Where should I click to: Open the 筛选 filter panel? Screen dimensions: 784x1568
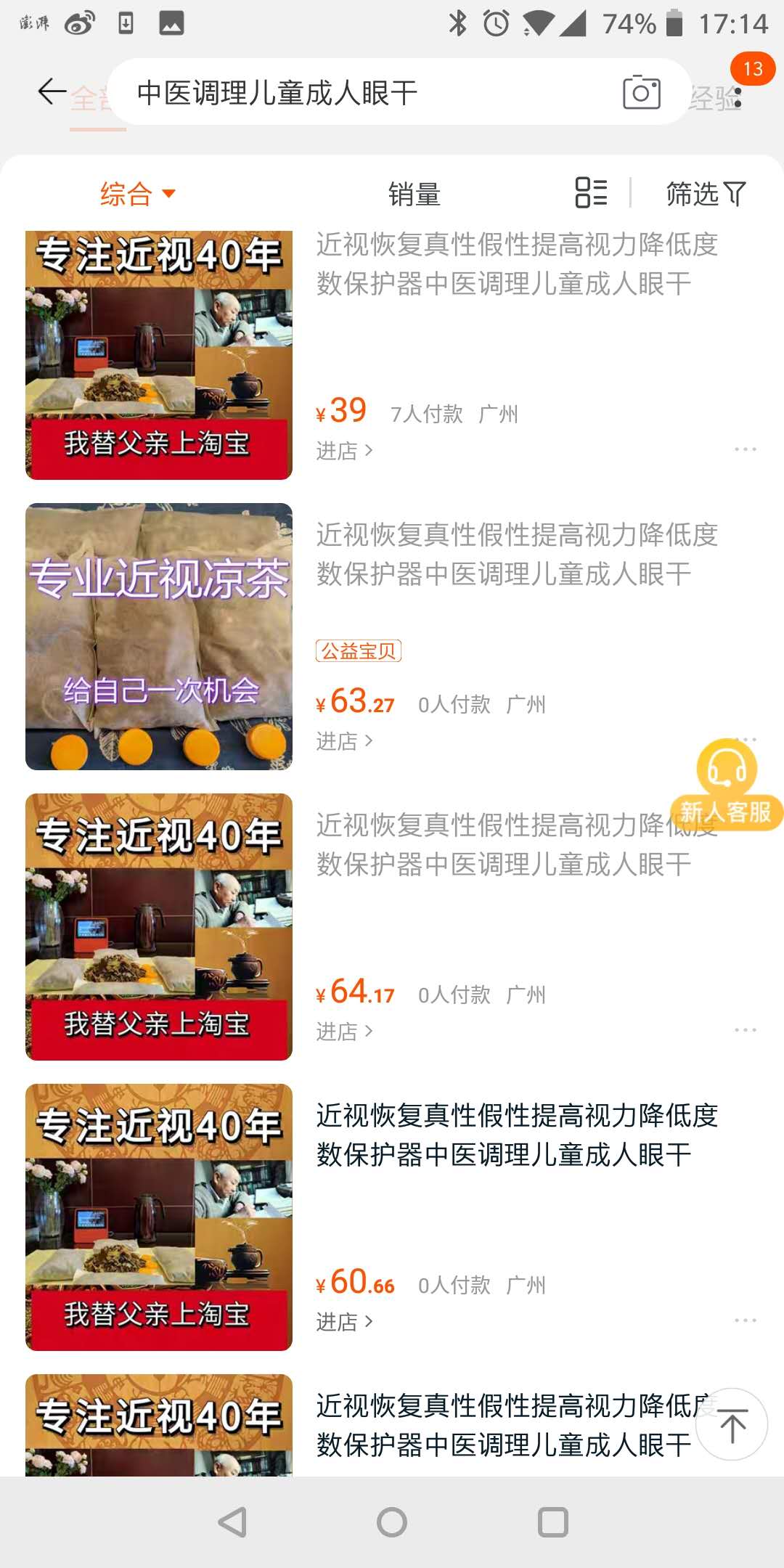703,192
